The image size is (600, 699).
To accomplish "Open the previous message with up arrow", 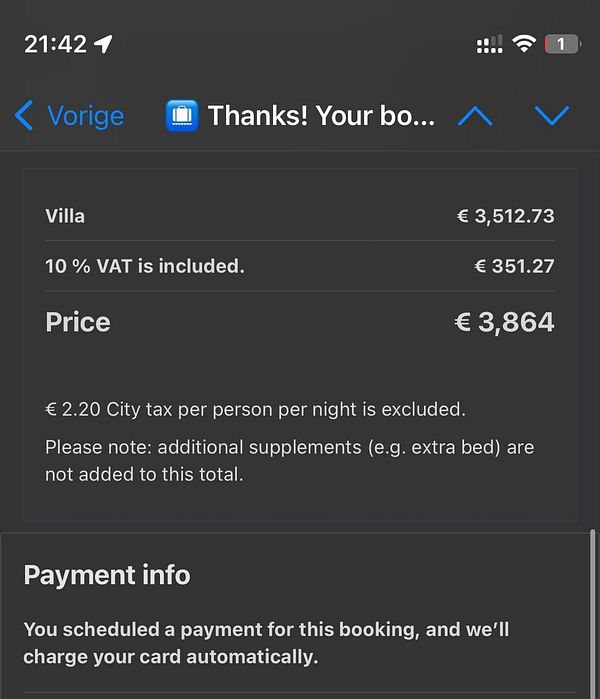I will coord(475,116).
